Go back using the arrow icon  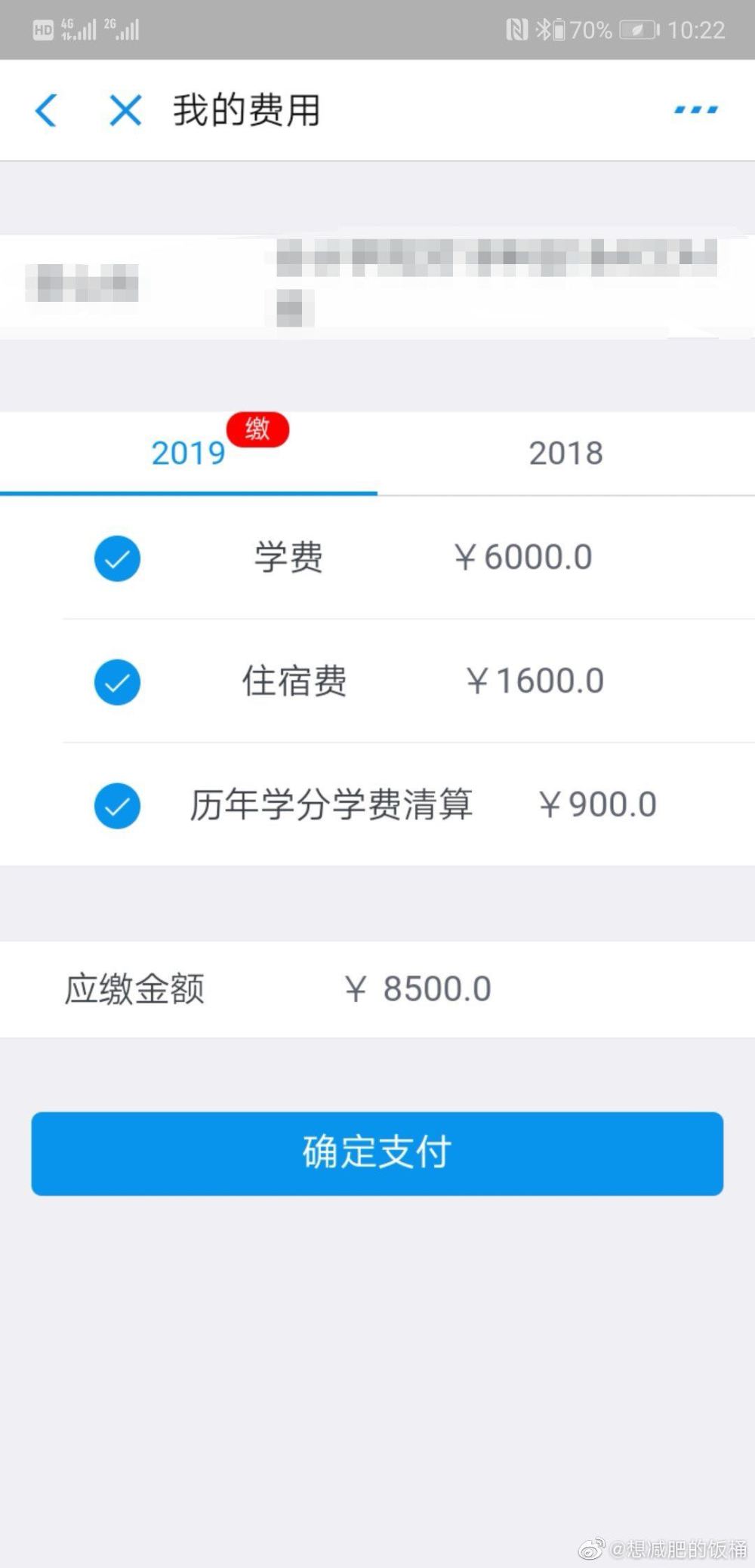point(47,111)
